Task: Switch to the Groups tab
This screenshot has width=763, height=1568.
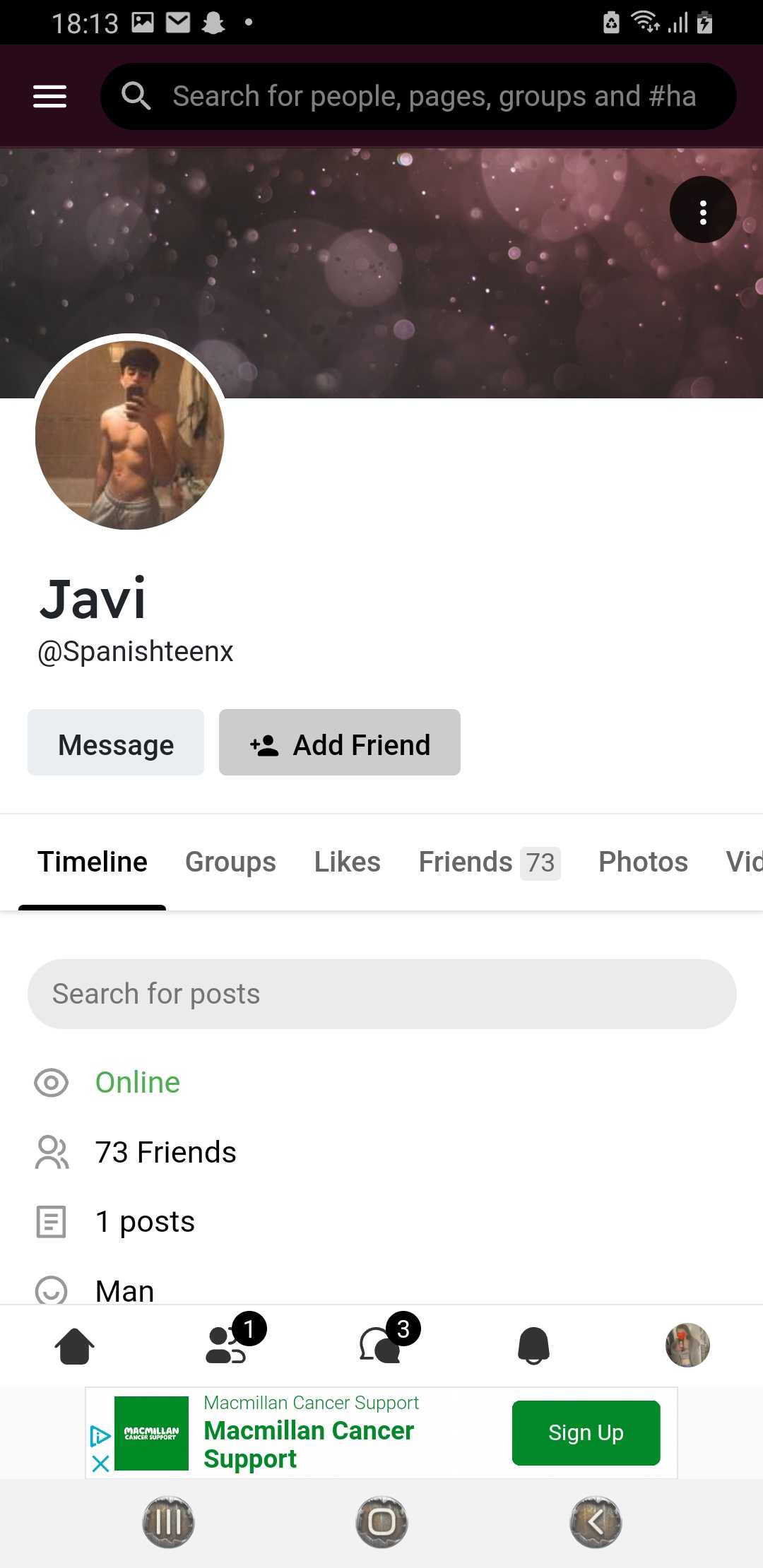Action: 230,862
